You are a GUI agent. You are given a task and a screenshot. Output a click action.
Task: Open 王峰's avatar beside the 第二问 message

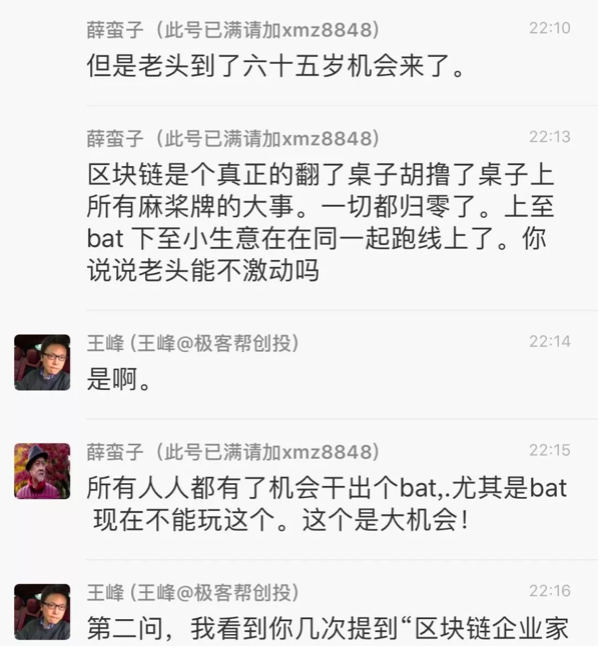click(42, 611)
